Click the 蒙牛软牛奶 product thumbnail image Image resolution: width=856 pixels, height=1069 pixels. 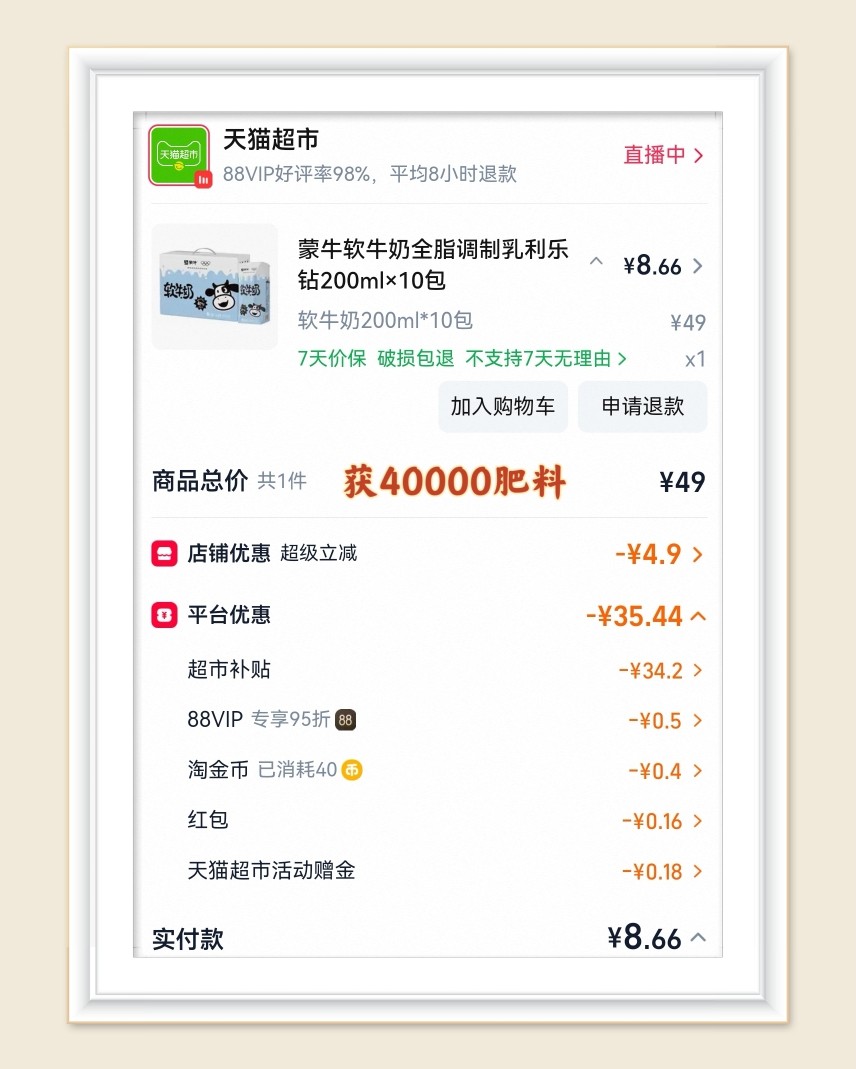pos(214,285)
